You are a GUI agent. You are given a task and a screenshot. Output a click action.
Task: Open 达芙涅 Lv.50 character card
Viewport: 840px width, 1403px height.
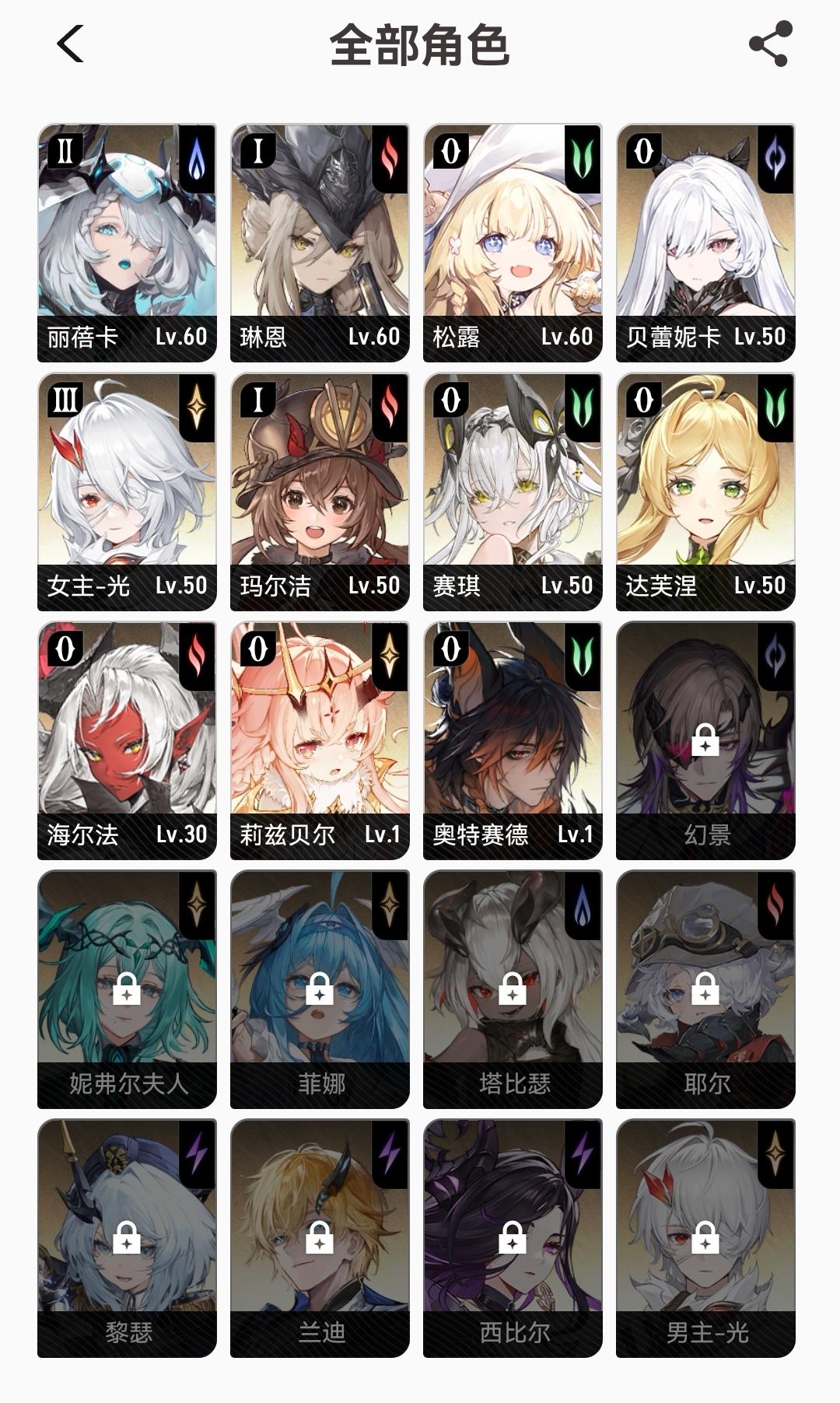pos(705,492)
